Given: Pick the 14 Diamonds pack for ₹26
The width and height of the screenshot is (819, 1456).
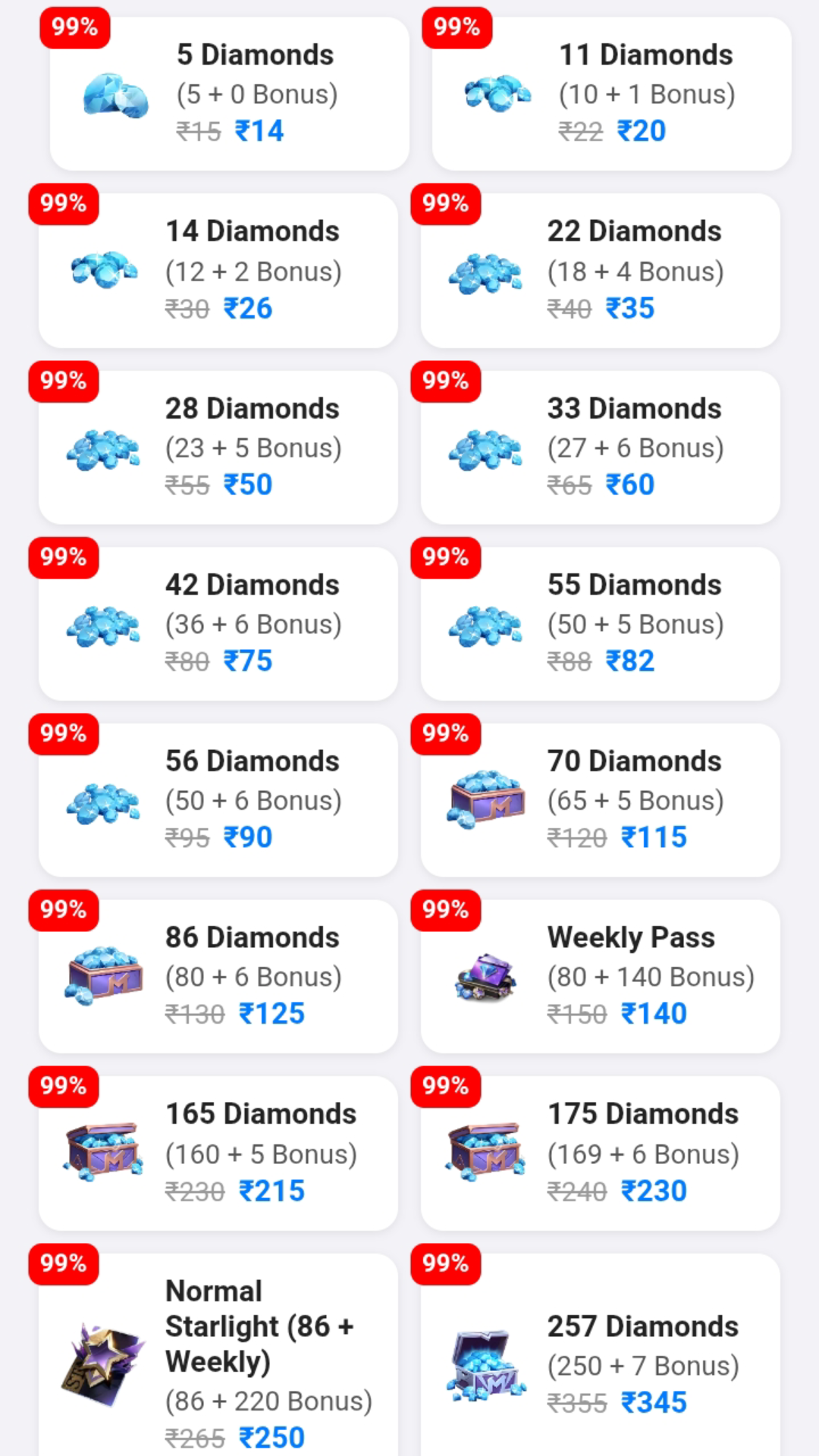Looking at the screenshot, I should [x=218, y=271].
